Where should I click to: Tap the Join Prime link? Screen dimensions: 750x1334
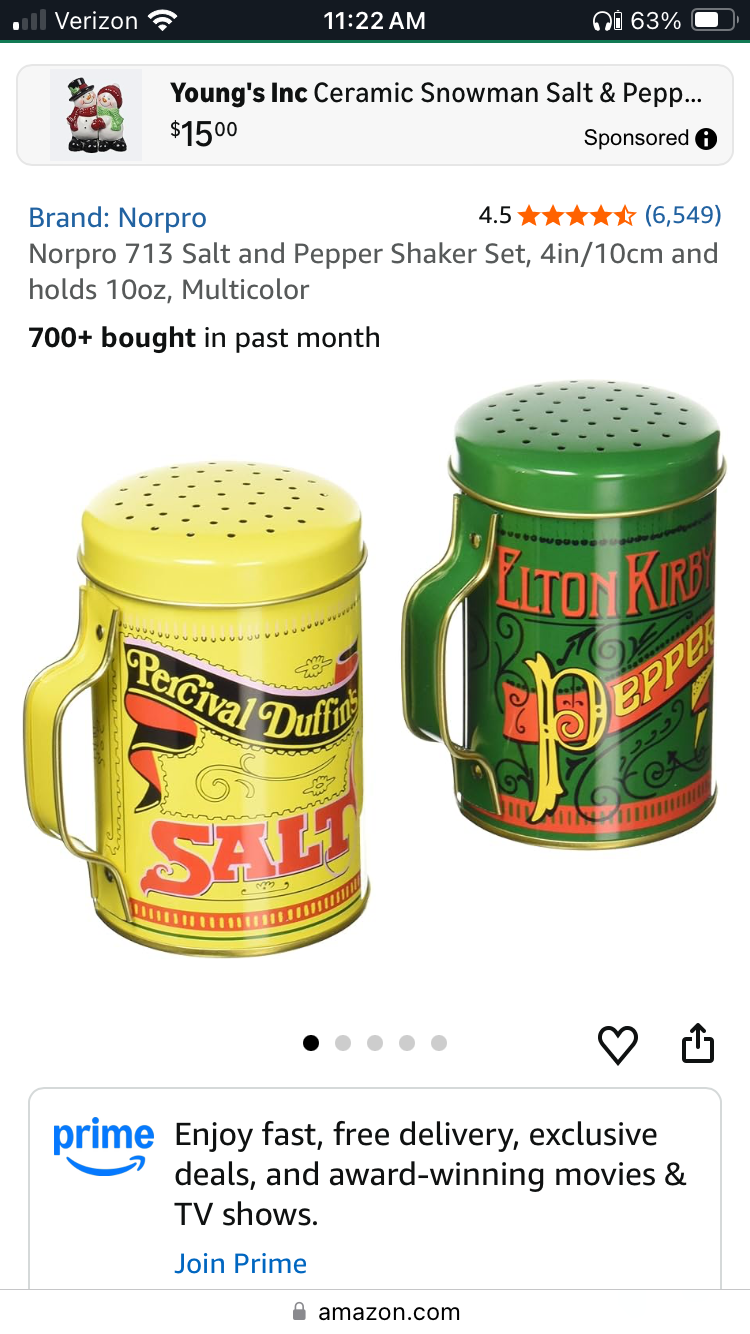[240, 1263]
